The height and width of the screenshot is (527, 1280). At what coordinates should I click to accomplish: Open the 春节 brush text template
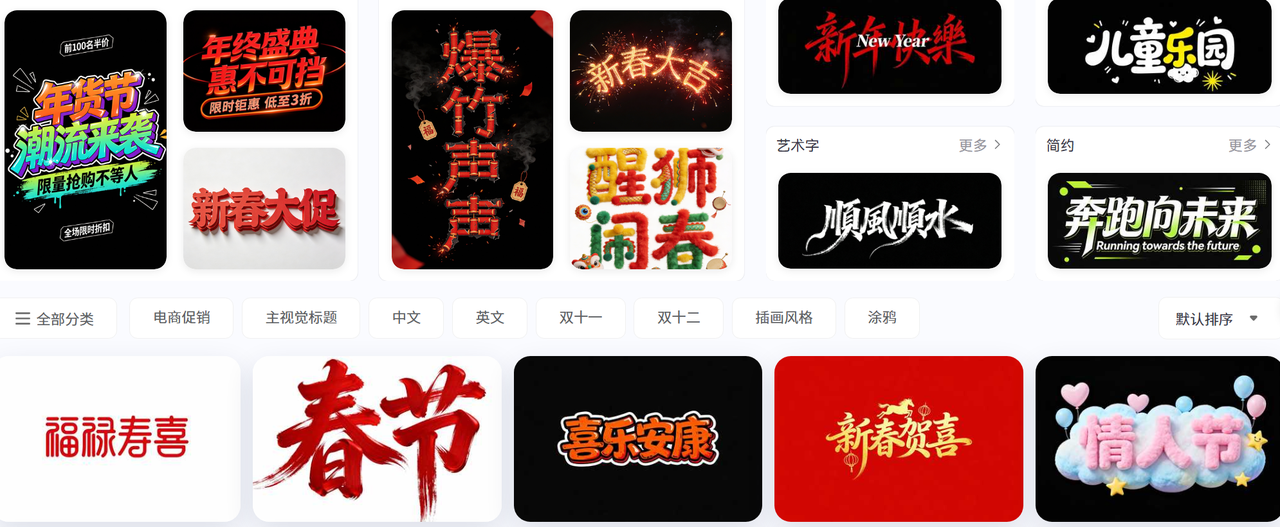point(376,438)
